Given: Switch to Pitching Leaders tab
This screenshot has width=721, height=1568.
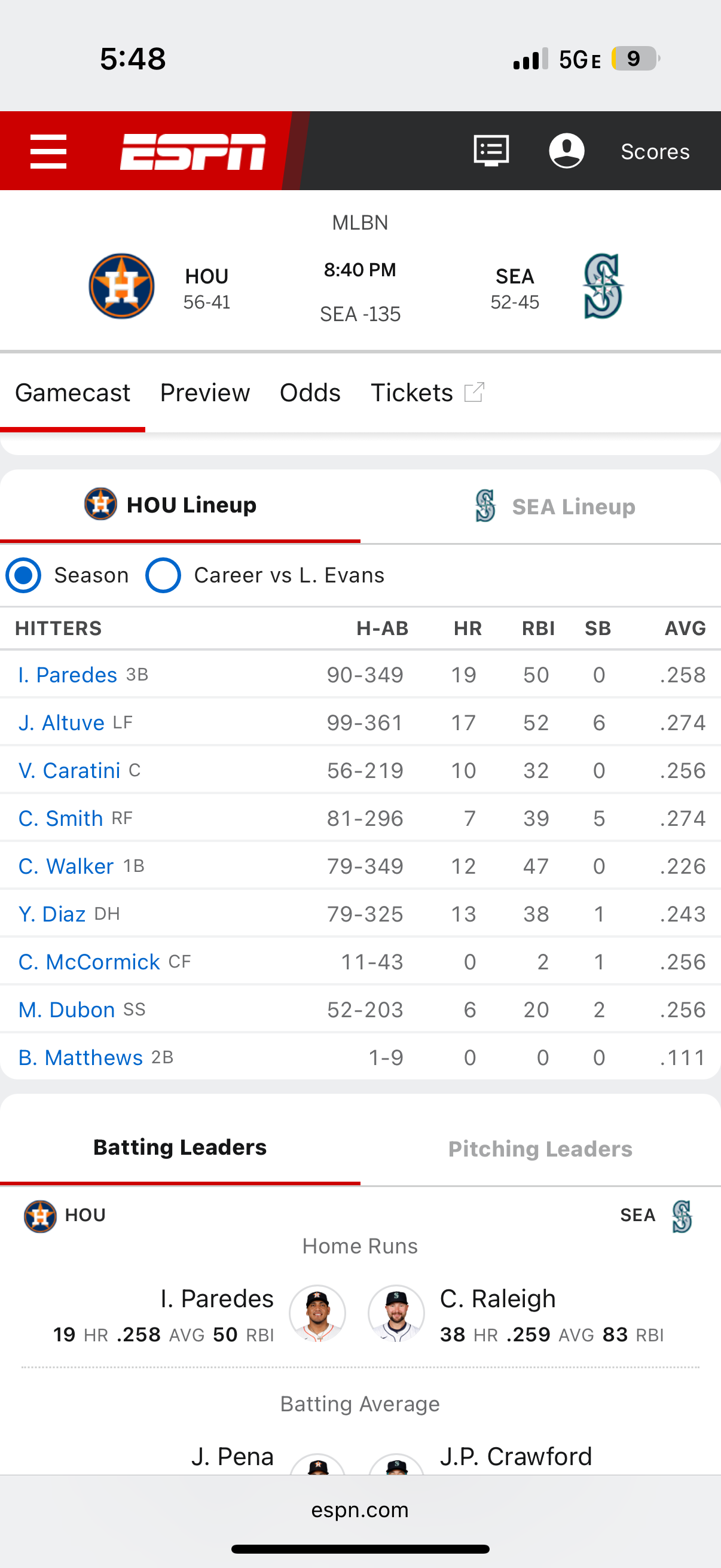Looking at the screenshot, I should pos(541,1149).
